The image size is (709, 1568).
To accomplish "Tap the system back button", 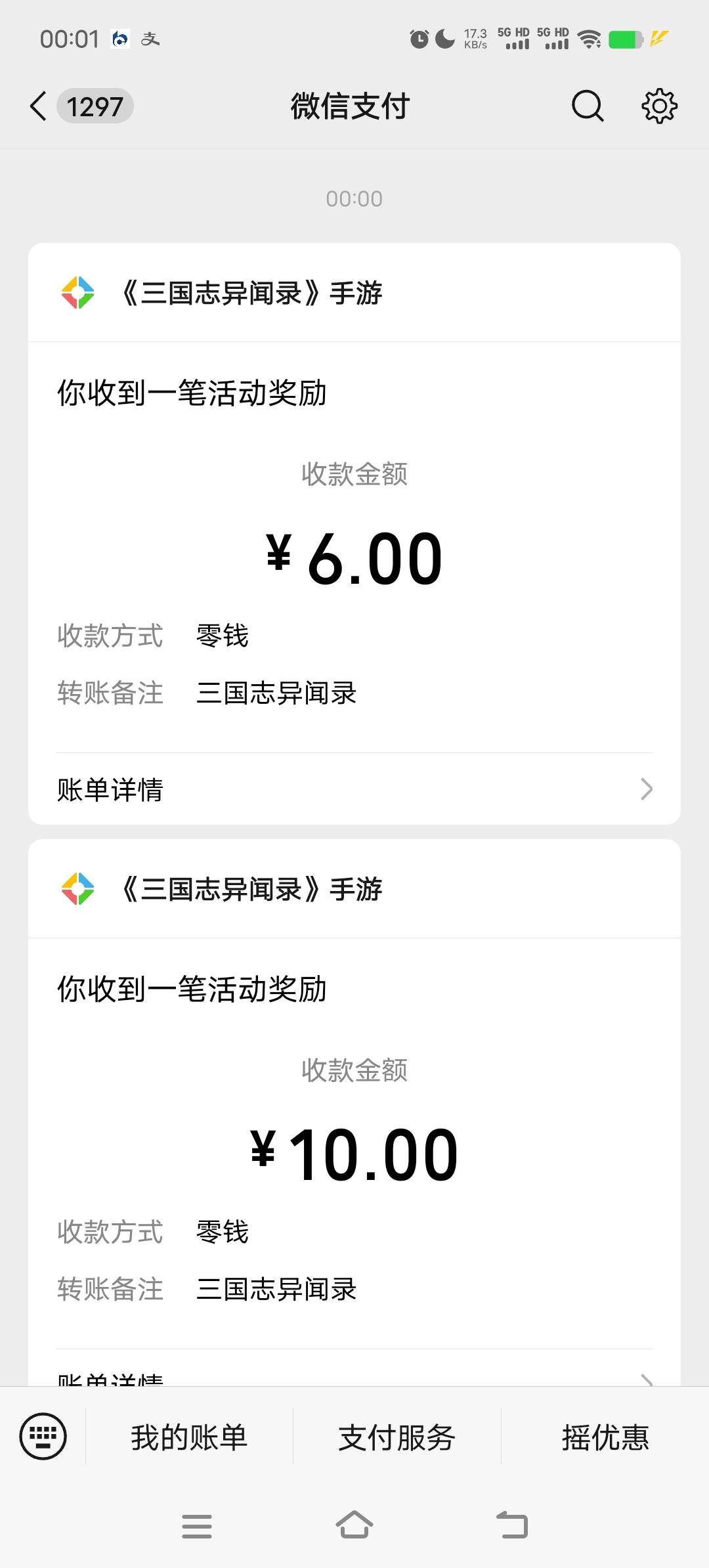I will tap(512, 1525).
